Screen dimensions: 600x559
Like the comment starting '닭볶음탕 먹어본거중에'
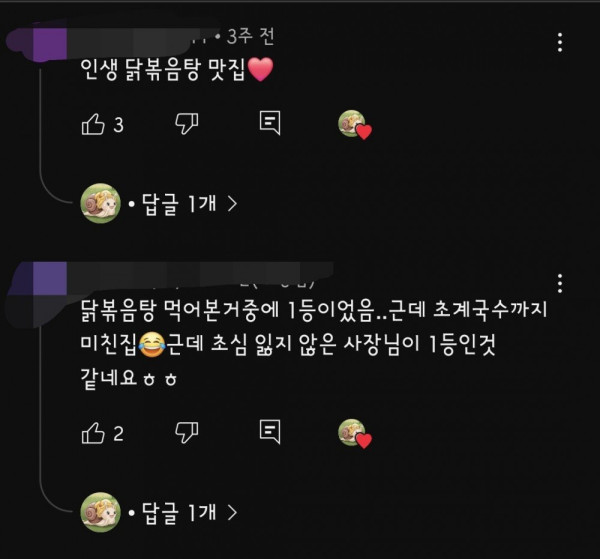[93, 432]
